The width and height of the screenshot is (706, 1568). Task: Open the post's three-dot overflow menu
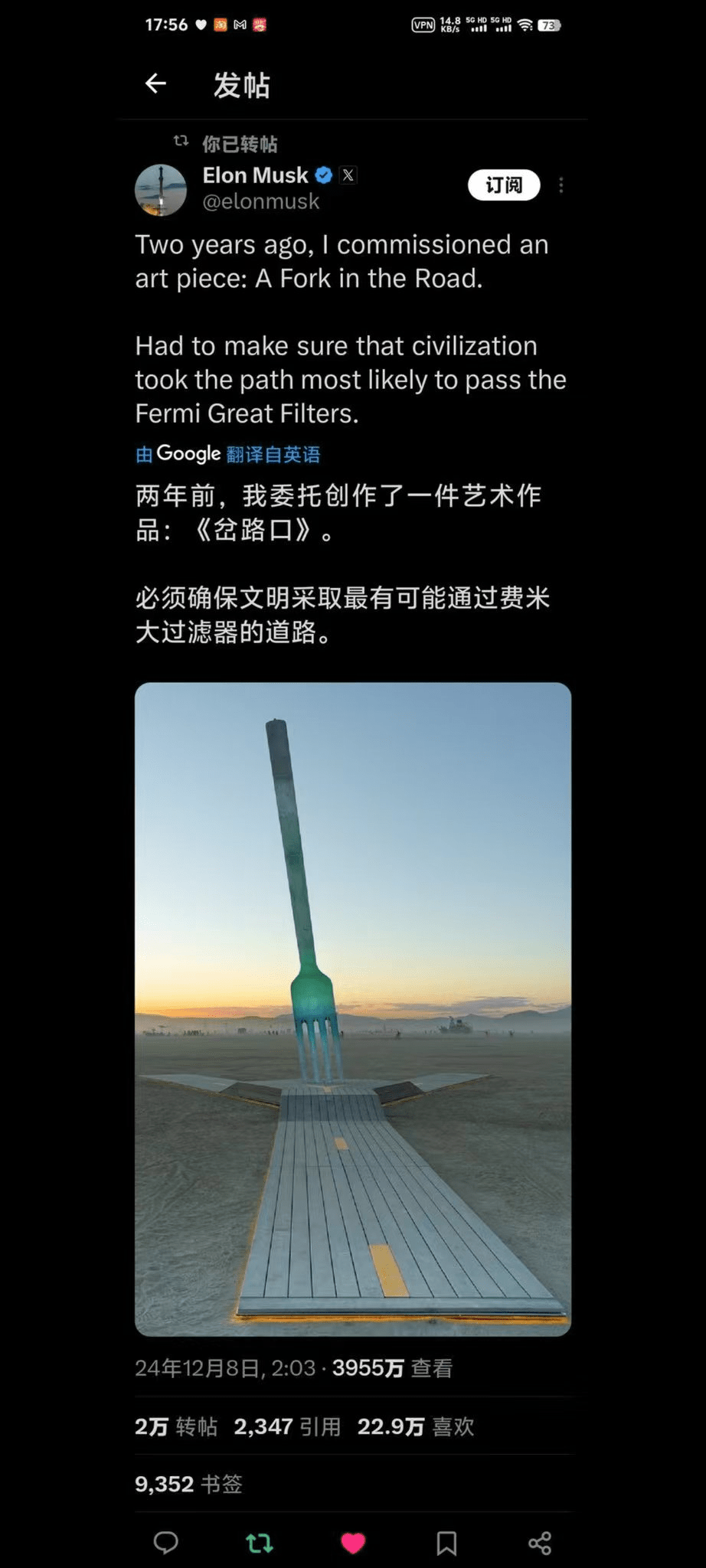coord(561,185)
